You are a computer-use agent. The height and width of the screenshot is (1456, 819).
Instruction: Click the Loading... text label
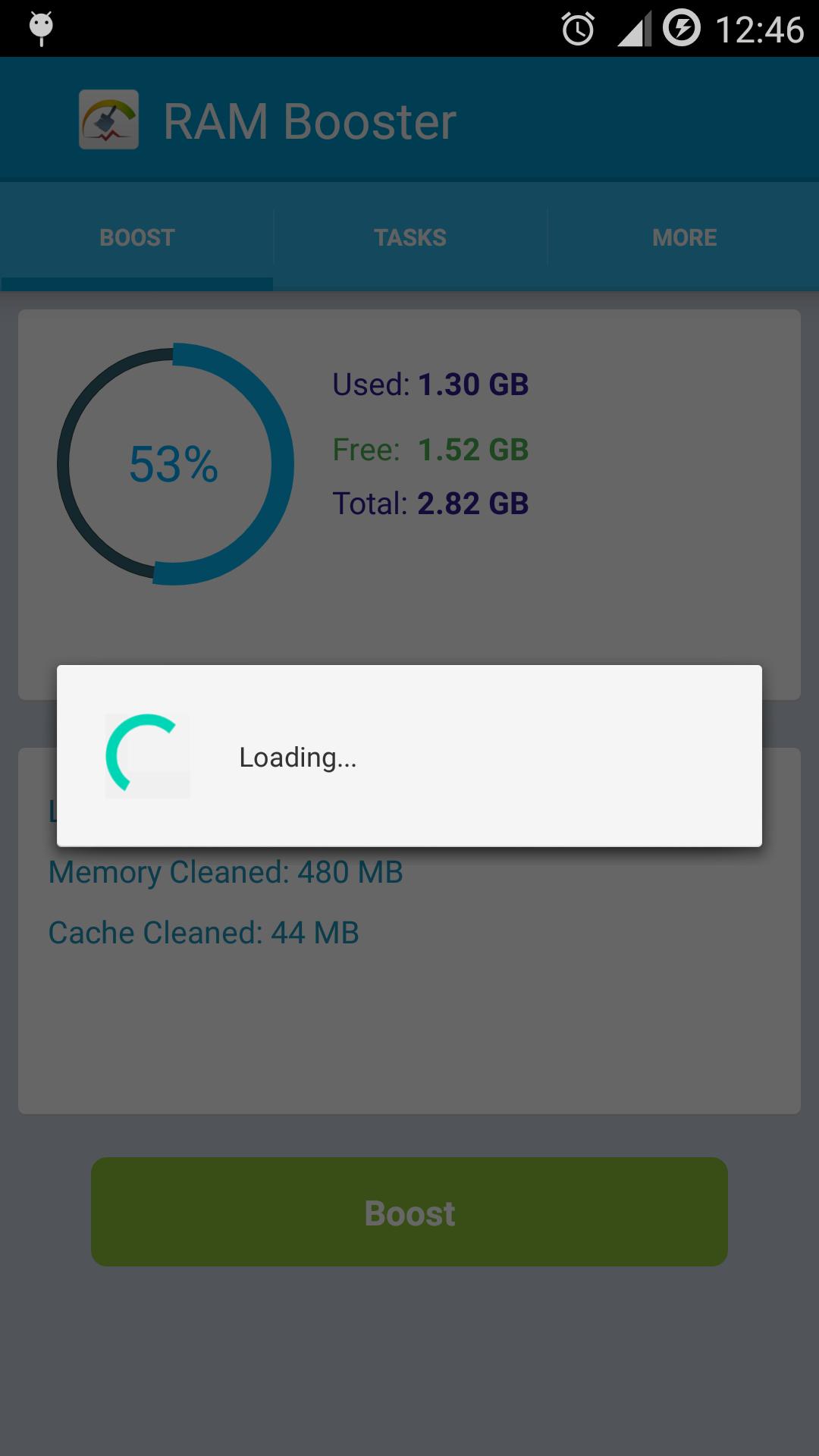click(x=298, y=758)
